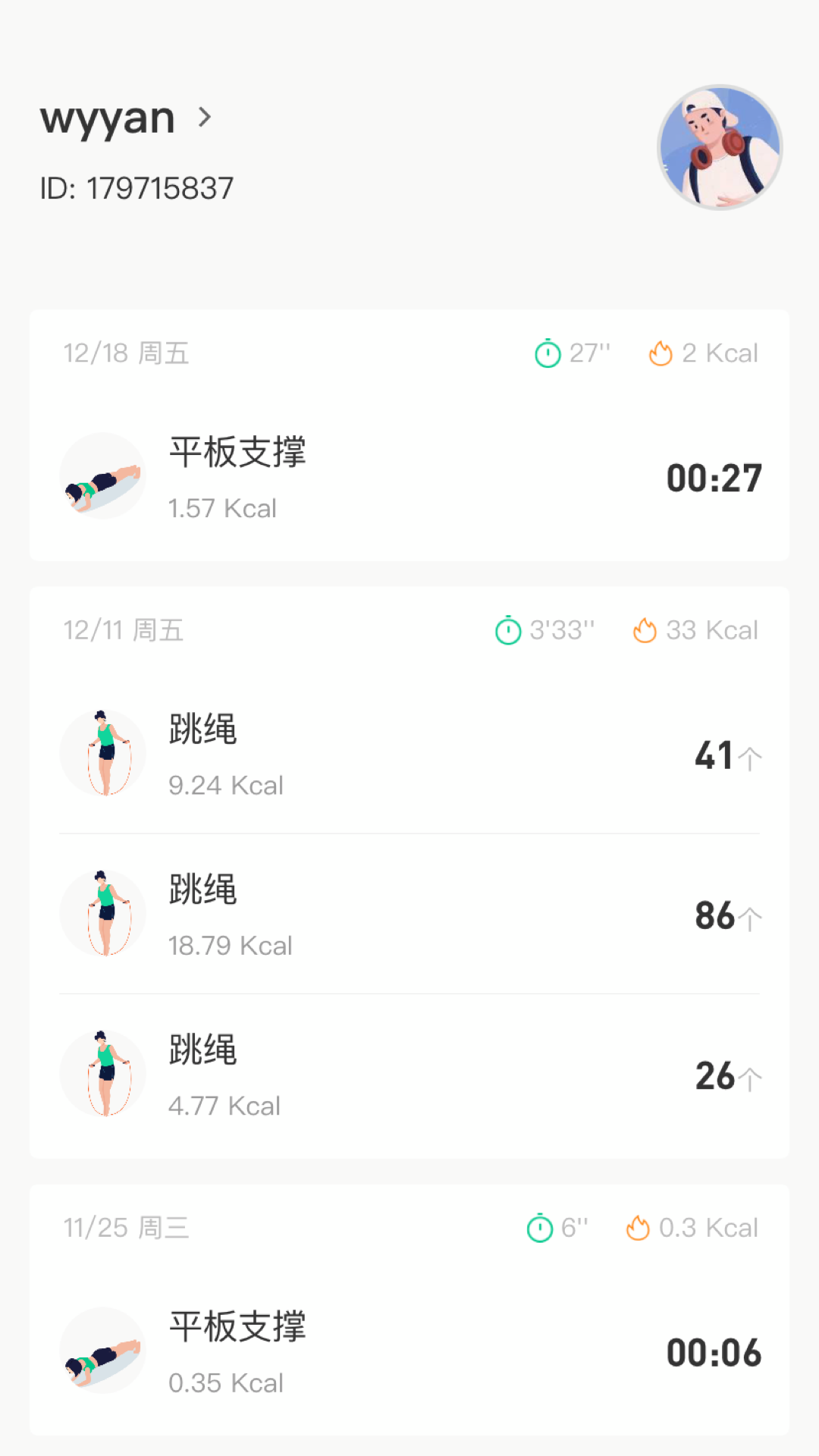Click the ID 179715837 text
Screen dimensions: 819x1456
coord(136,188)
